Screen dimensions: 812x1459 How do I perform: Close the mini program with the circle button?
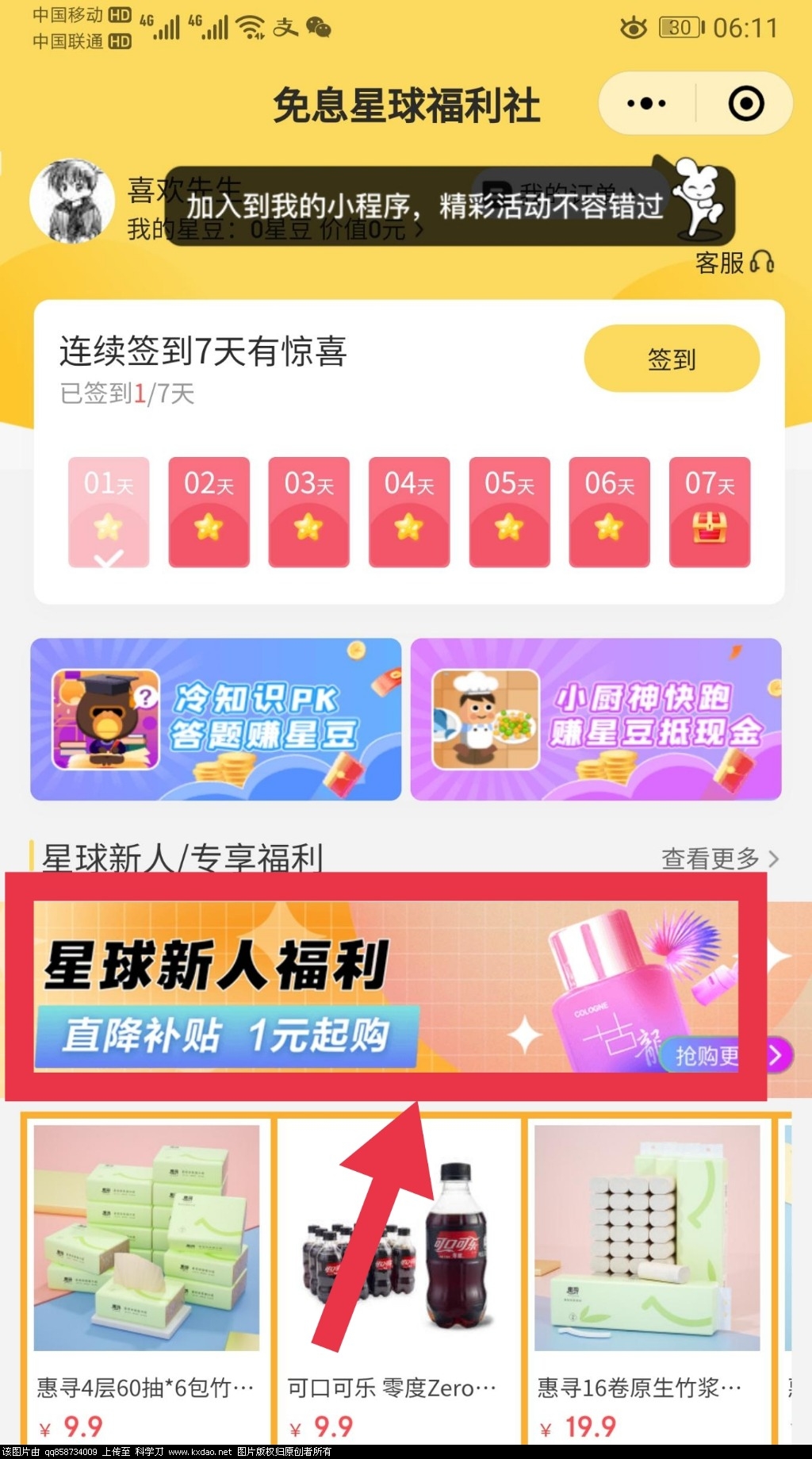[745, 103]
